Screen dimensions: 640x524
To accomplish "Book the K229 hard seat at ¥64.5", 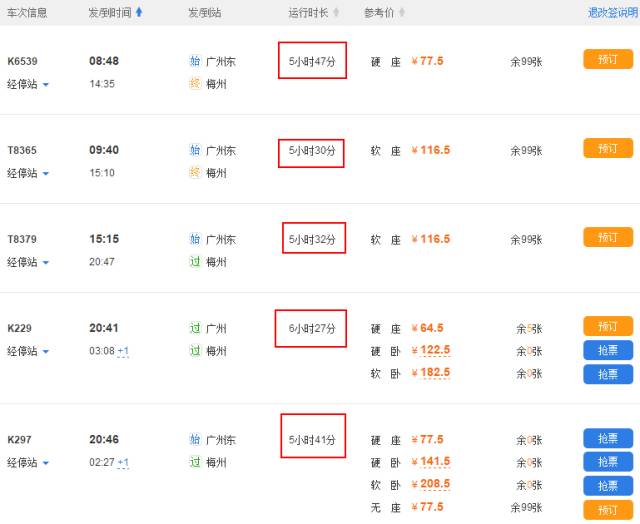I will [x=607, y=327].
